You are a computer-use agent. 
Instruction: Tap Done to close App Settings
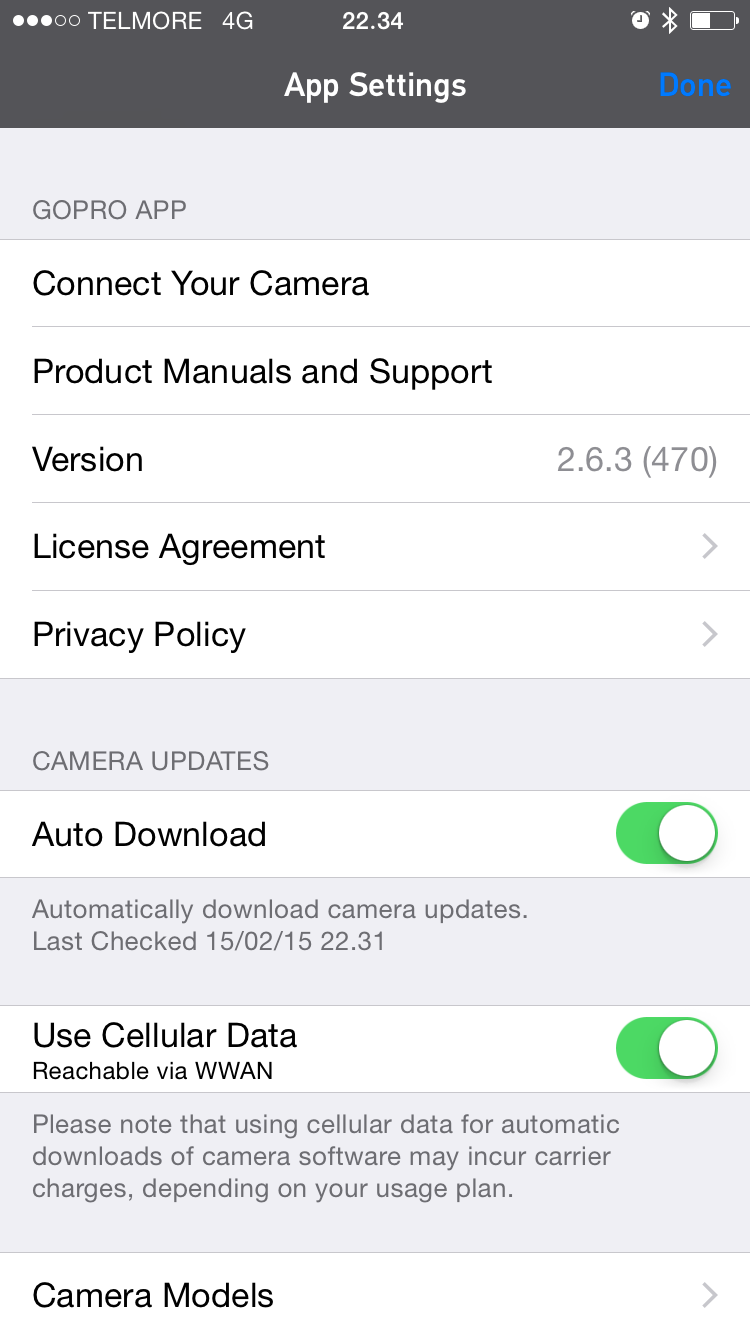pyautogui.click(x=695, y=85)
